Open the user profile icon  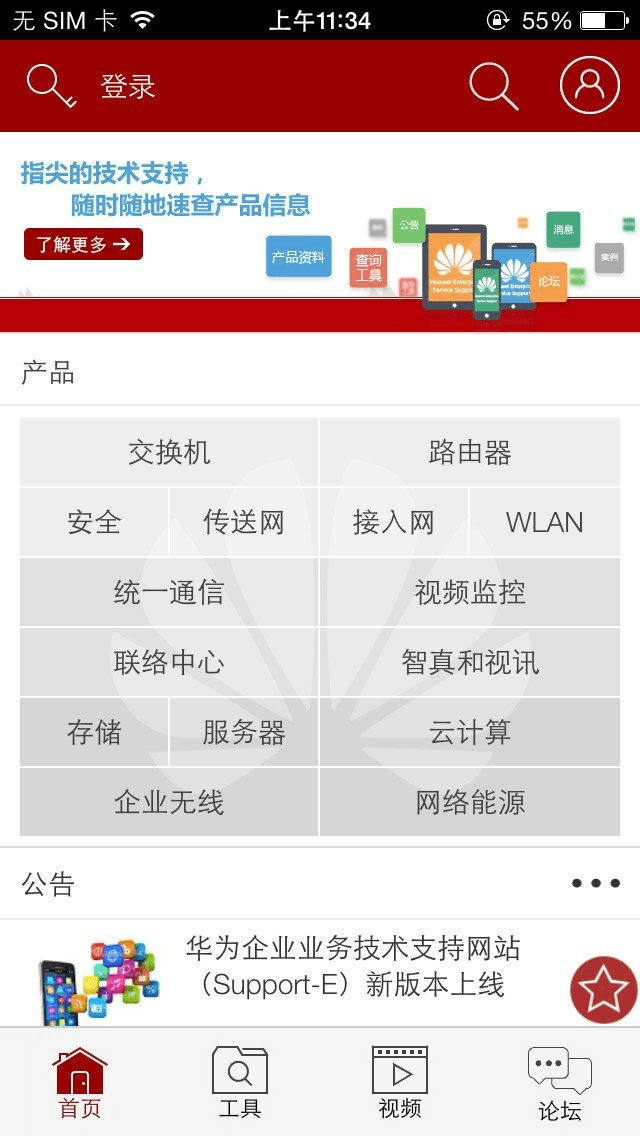pyautogui.click(x=589, y=86)
